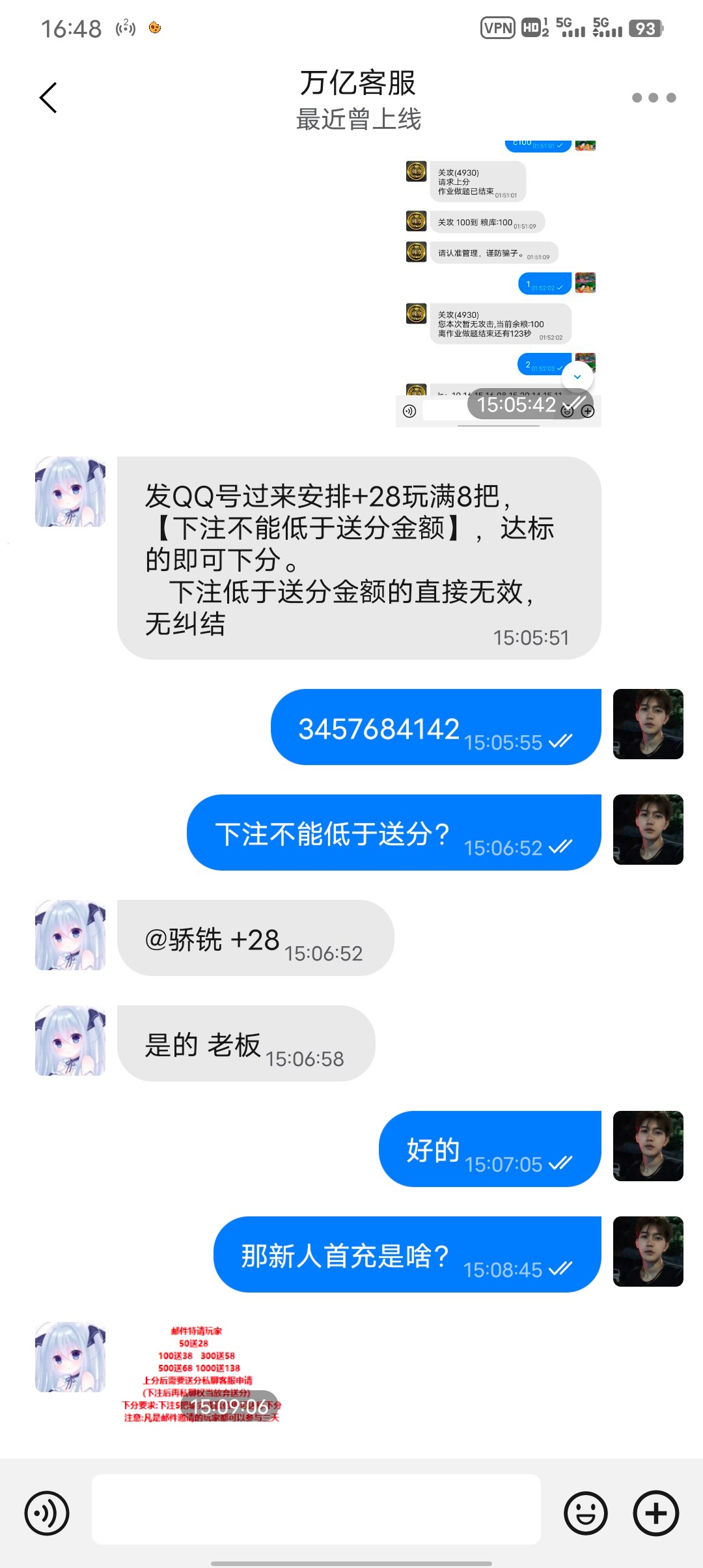703x1568 pixels.
Task: Open the plus attachment menu
Action: pos(655,1513)
